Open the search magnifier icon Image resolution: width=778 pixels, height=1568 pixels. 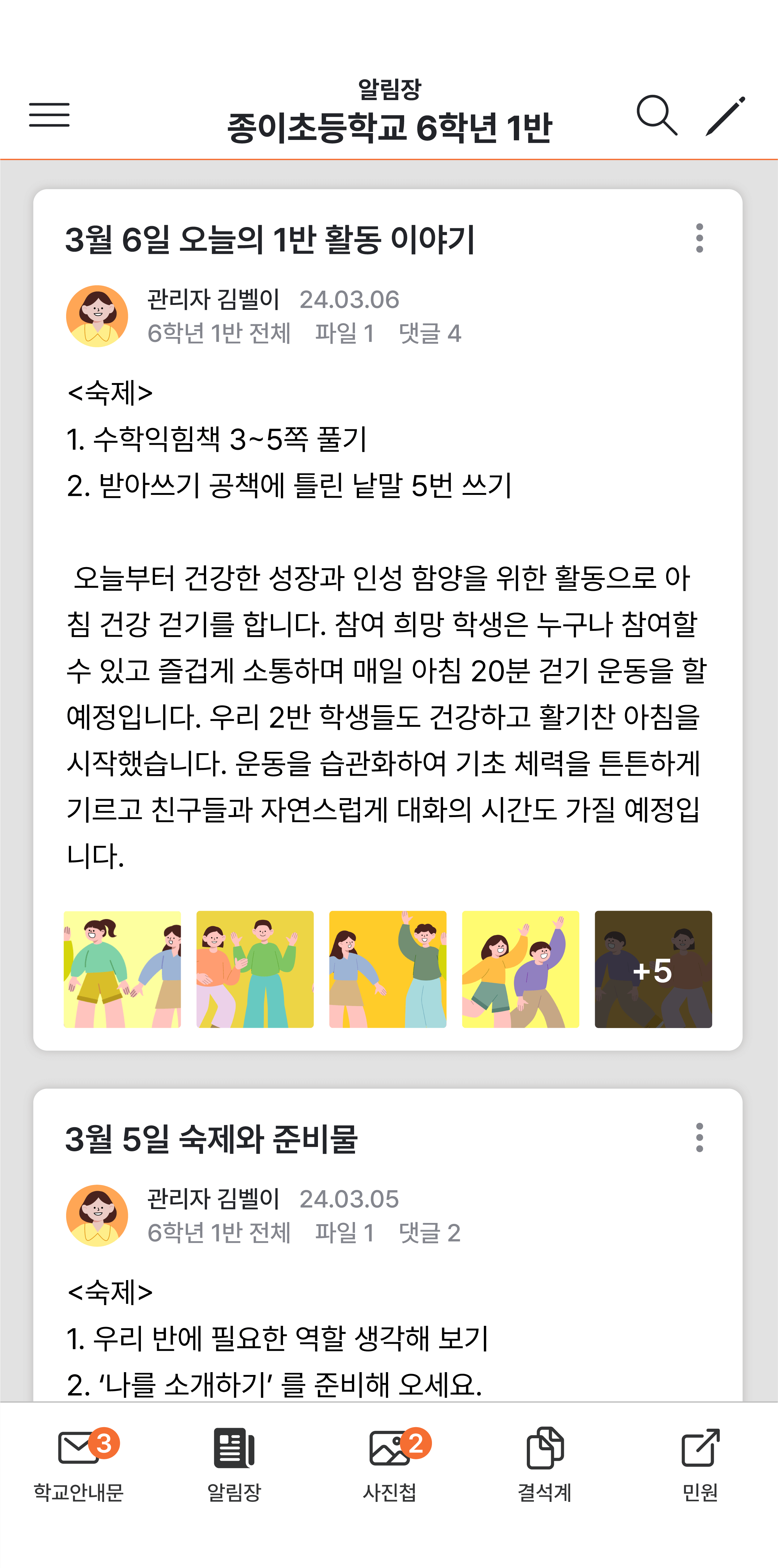click(657, 114)
